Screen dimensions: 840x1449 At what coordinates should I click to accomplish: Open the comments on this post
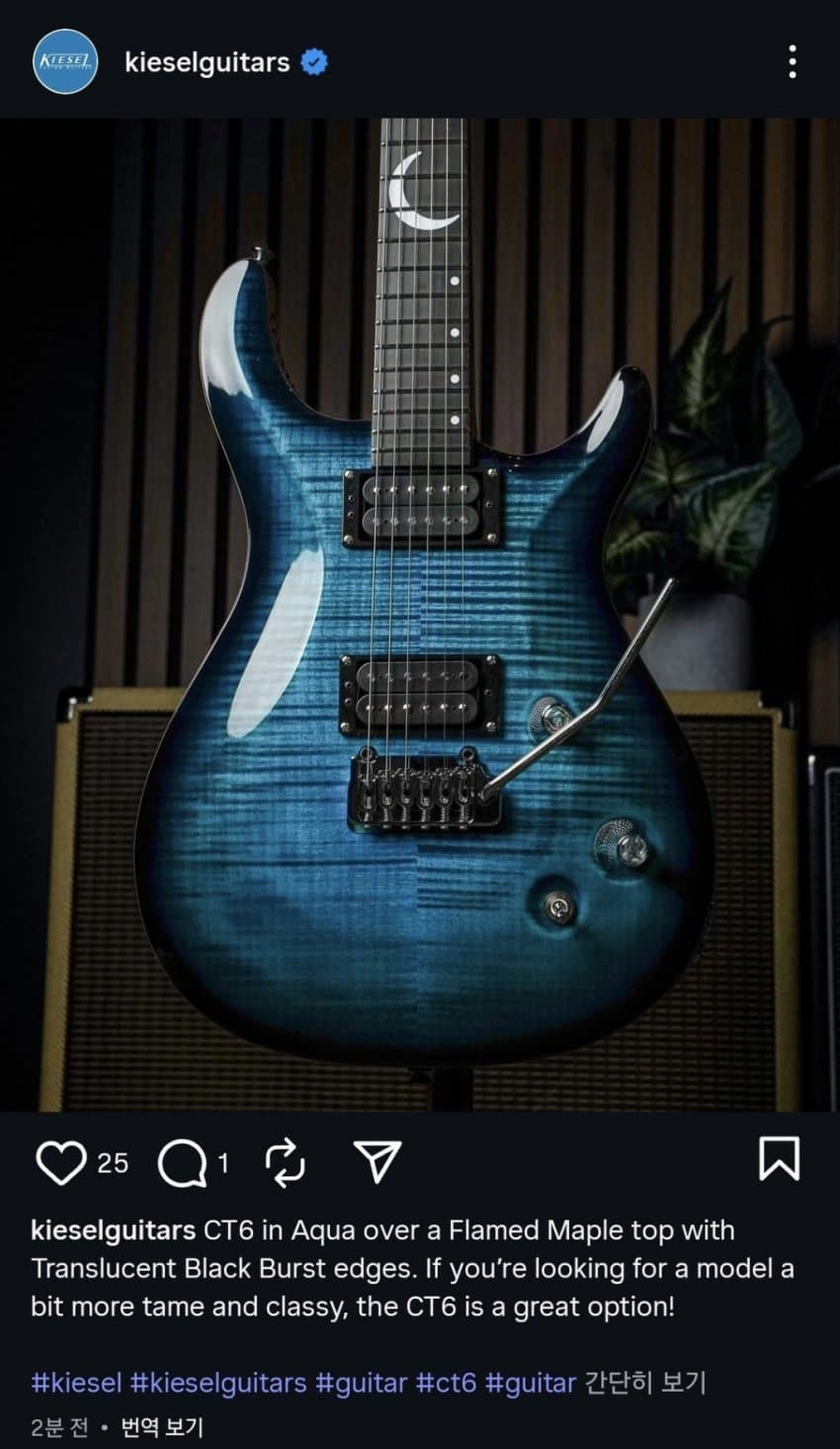(x=182, y=1163)
